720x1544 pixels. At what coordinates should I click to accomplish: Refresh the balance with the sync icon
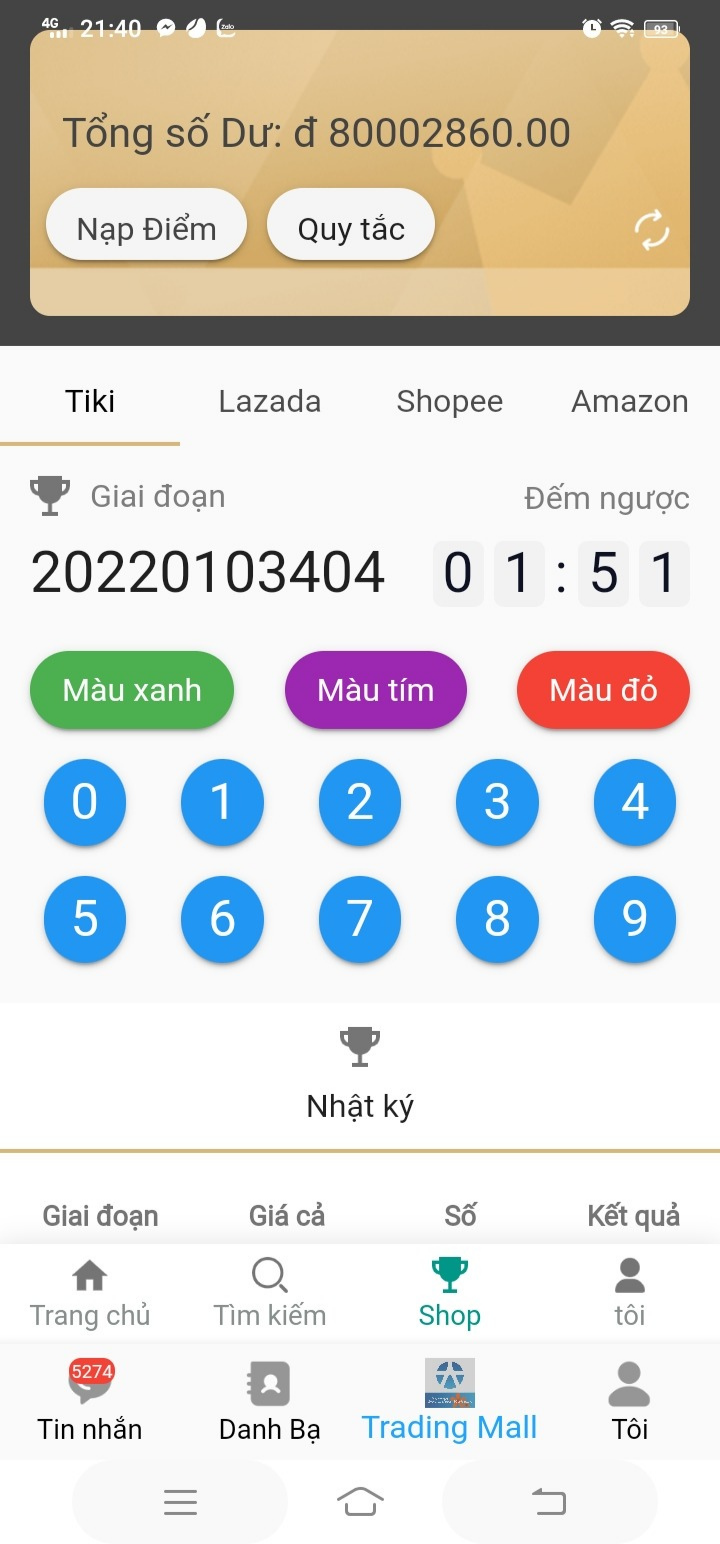pos(651,231)
